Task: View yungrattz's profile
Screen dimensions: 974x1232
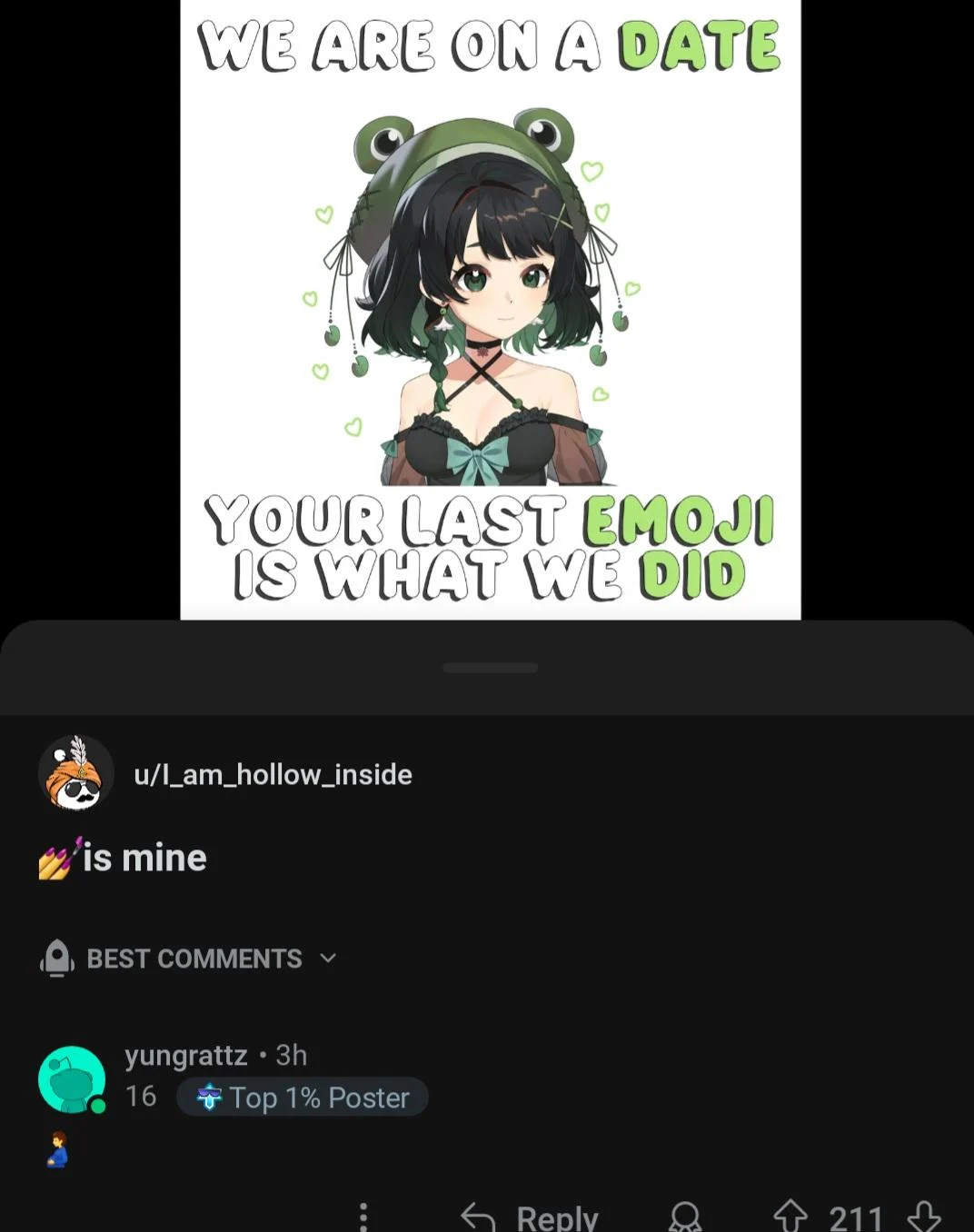Action: click(x=186, y=1055)
